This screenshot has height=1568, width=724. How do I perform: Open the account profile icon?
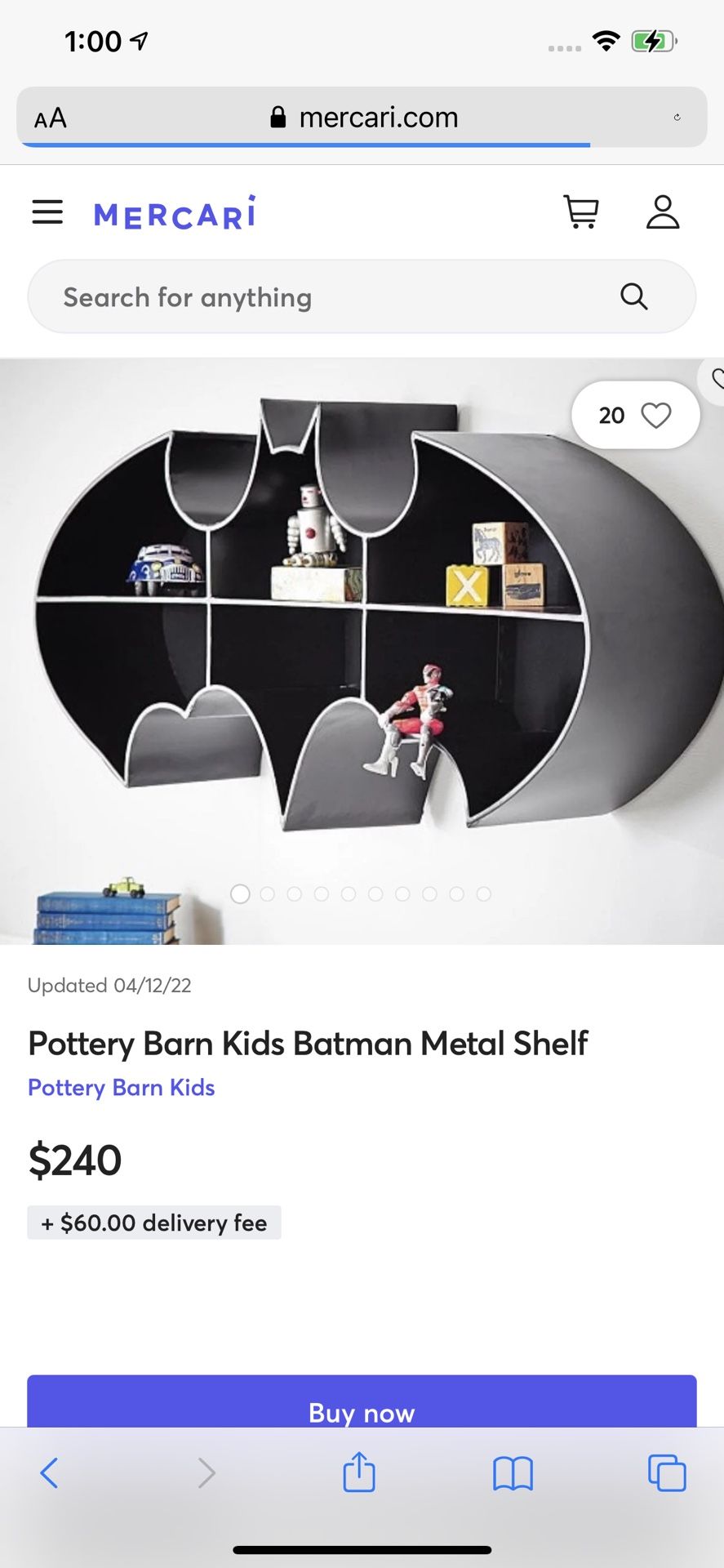click(664, 212)
